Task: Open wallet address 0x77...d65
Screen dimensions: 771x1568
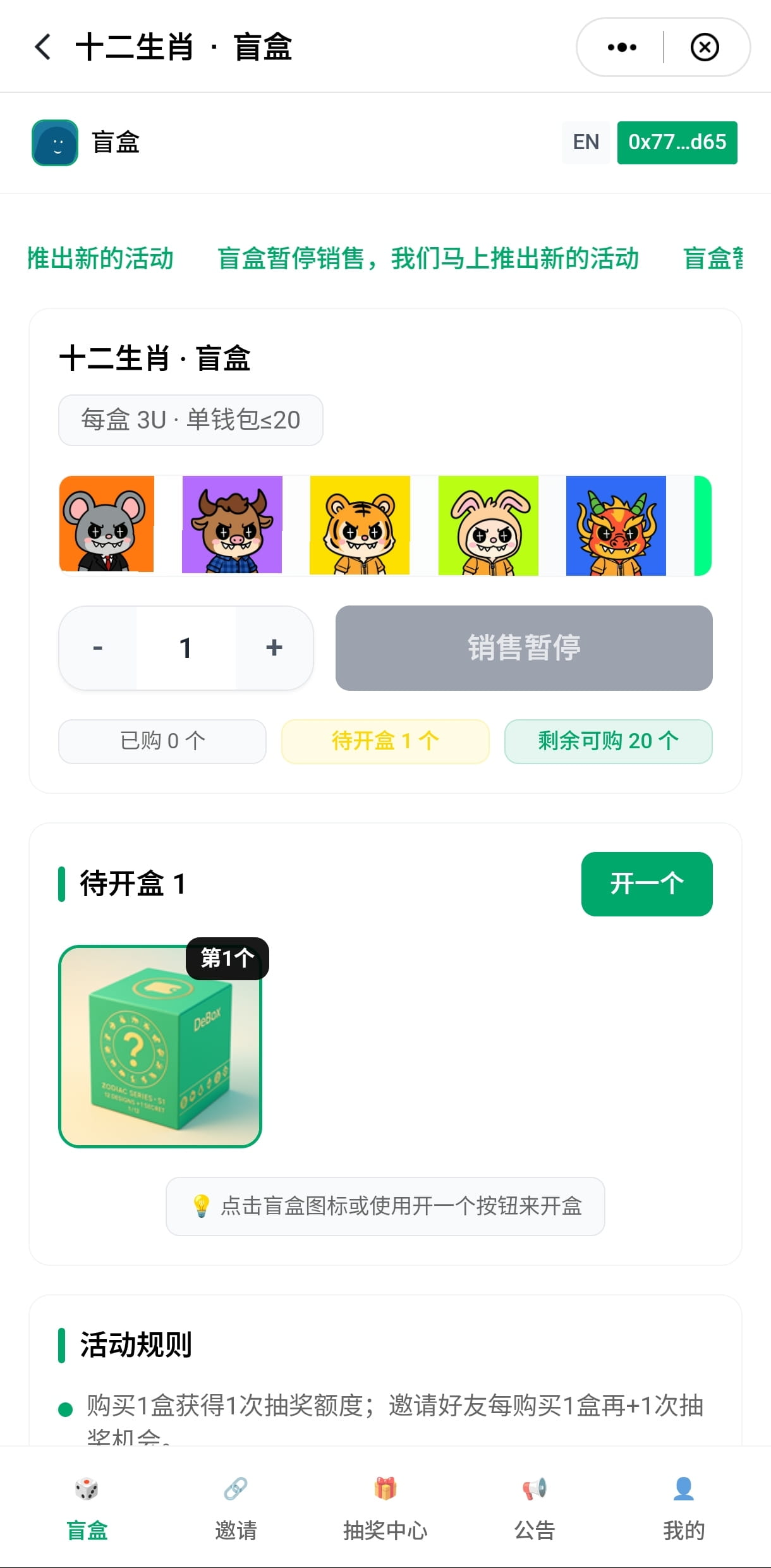Action: pos(677,142)
